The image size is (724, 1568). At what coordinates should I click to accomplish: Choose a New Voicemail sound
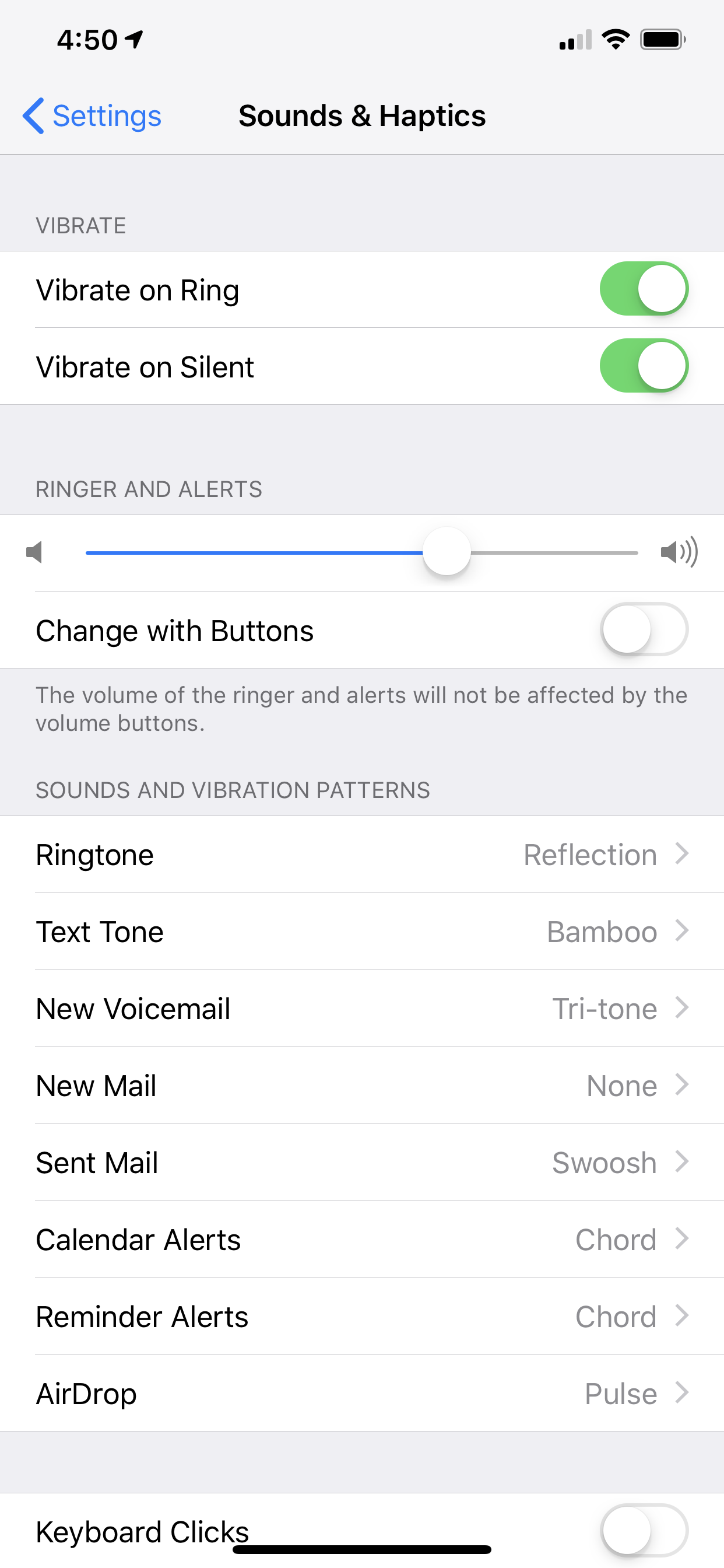[x=362, y=1009]
